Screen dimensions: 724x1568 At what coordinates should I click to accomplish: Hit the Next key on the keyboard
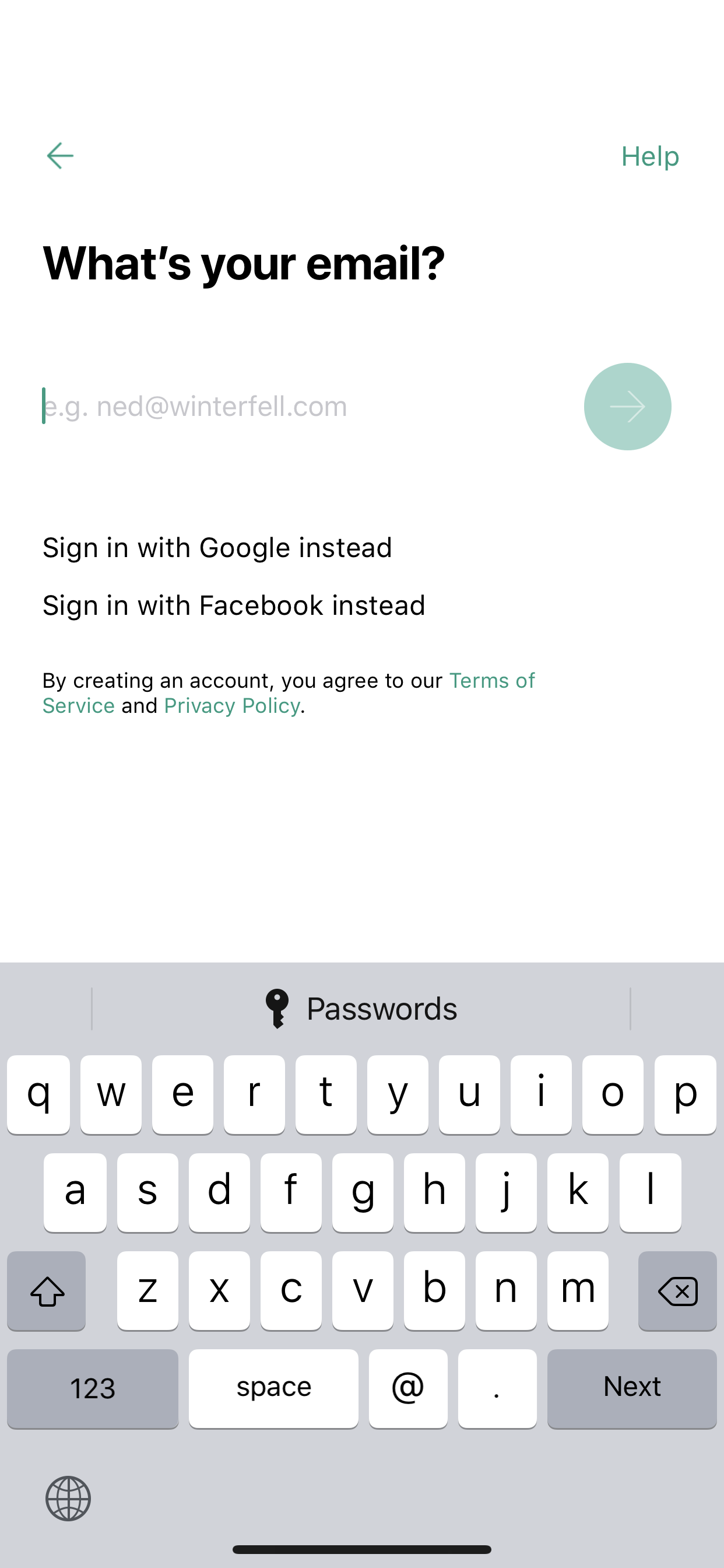[631, 1388]
